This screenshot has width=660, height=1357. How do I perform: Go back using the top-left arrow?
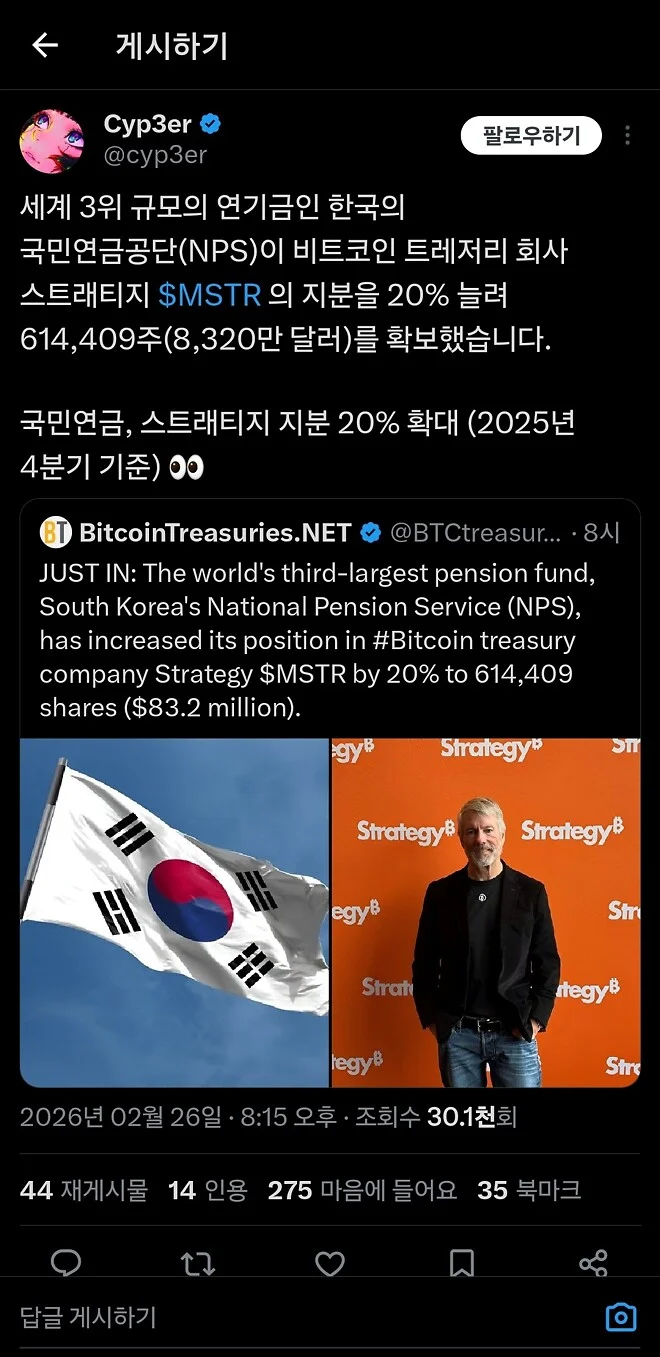(x=45, y=46)
